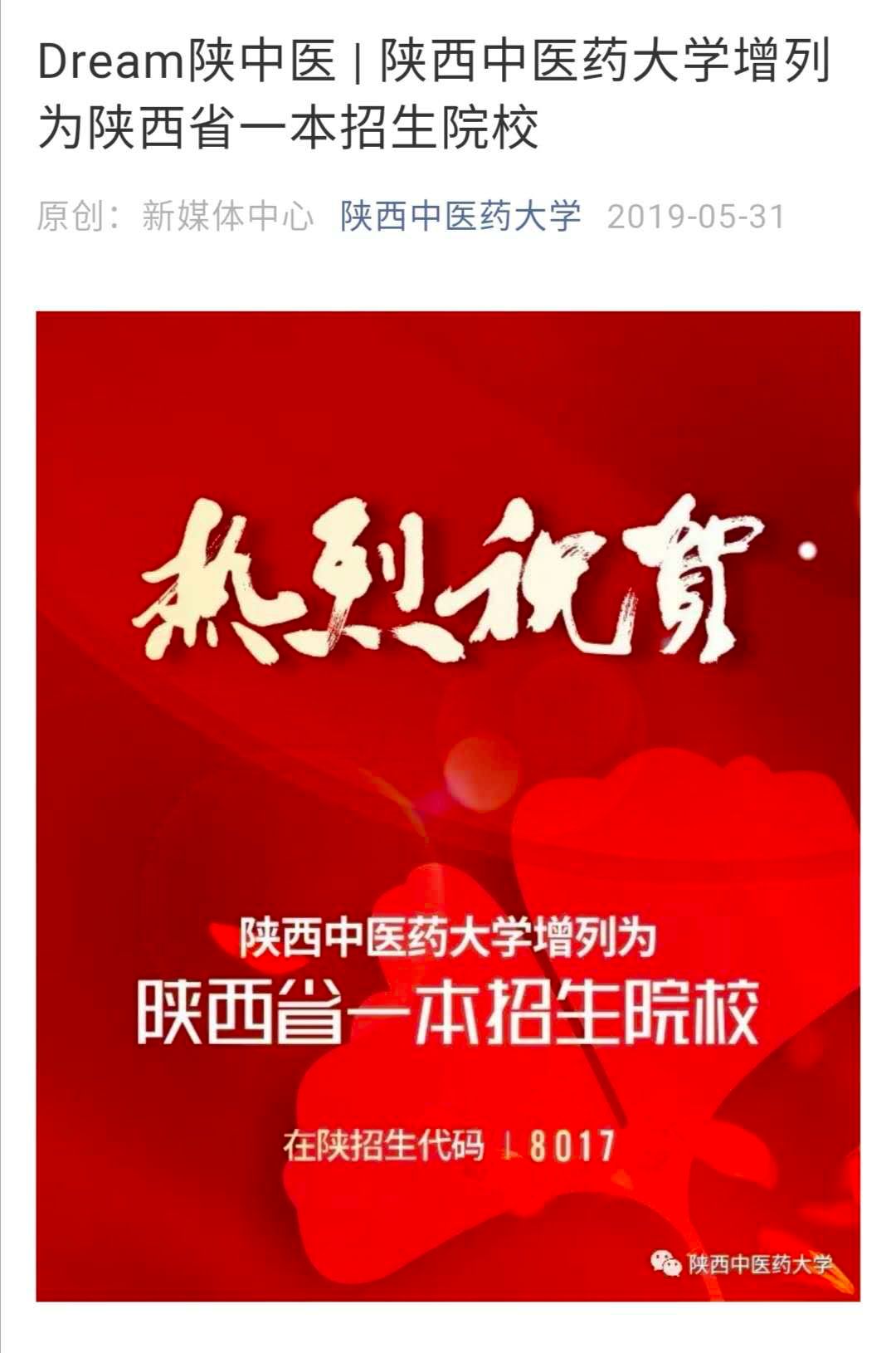The height and width of the screenshot is (1353, 896).
Task: View the red 热烈祝贺 article image
Action: point(448,805)
